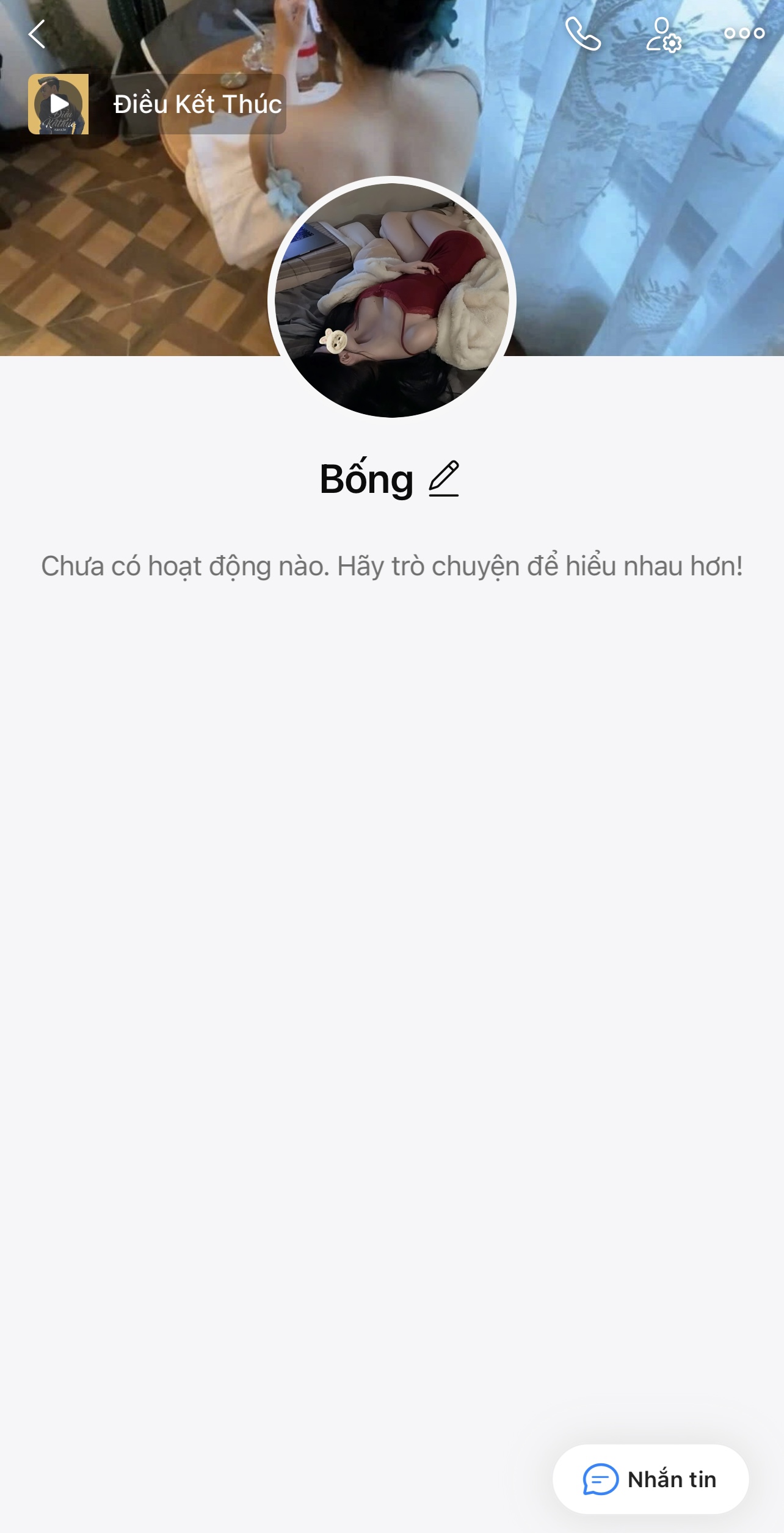The width and height of the screenshot is (784, 1533).
Task: Tap Nhắn tin to message Bống
Action: [650, 1479]
